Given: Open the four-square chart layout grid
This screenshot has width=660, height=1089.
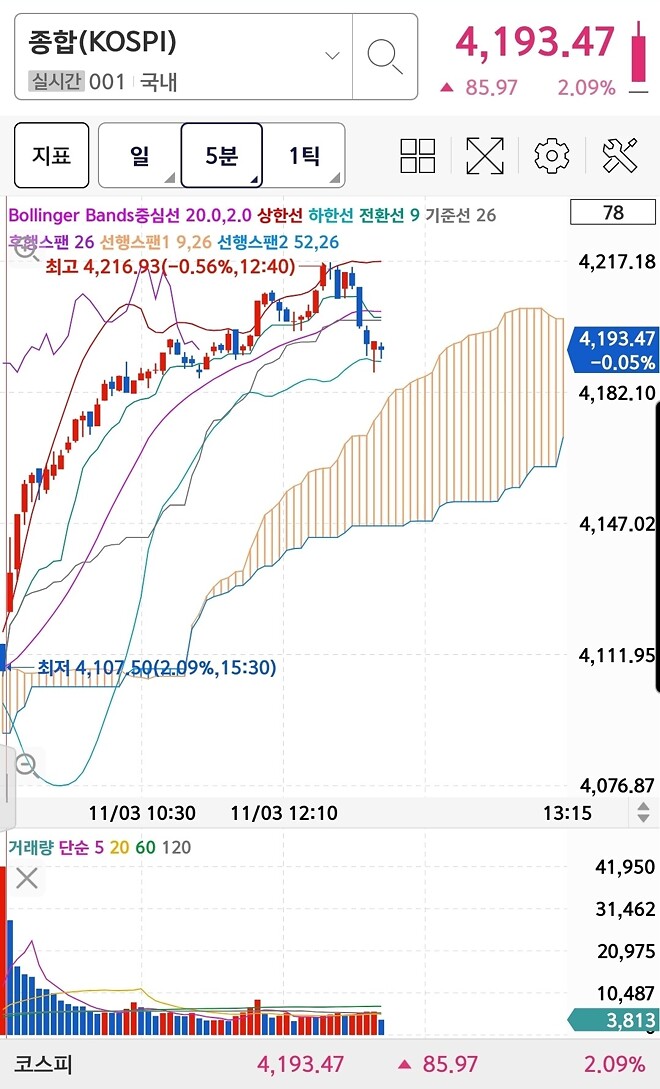Looking at the screenshot, I should point(418,155).
